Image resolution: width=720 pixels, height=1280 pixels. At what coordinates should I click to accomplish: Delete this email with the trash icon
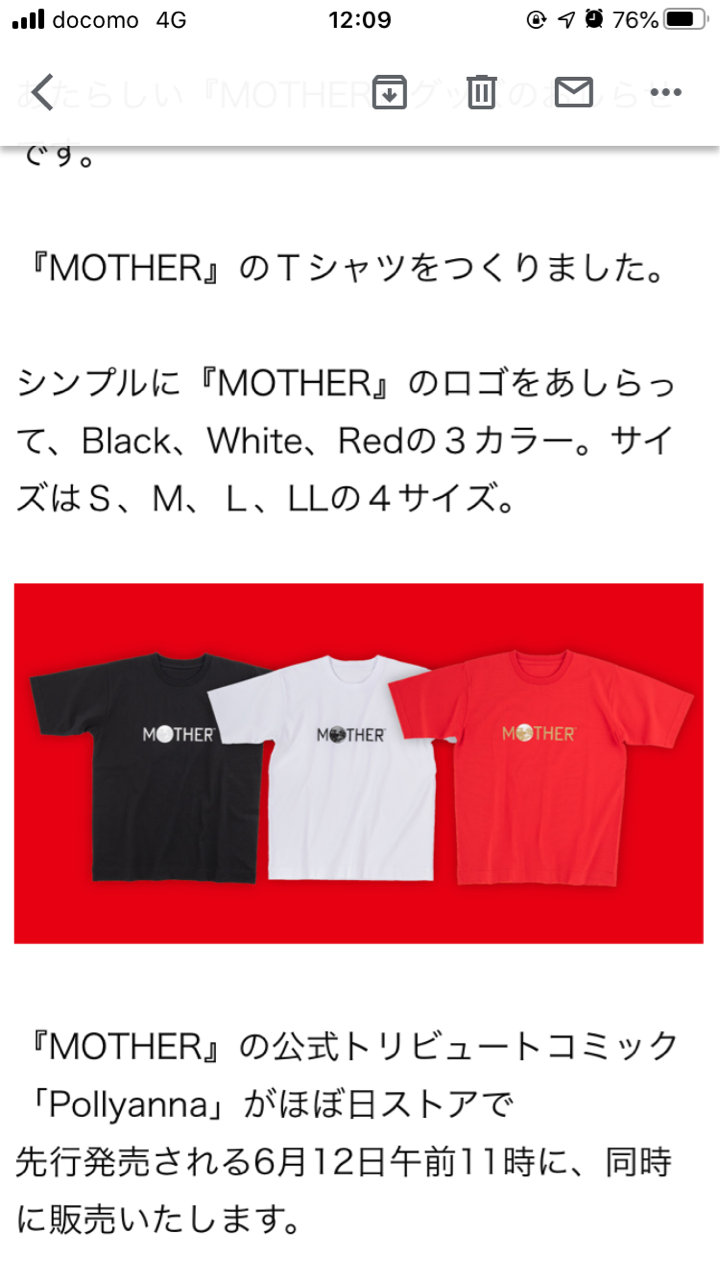click(x=481, y=92)
